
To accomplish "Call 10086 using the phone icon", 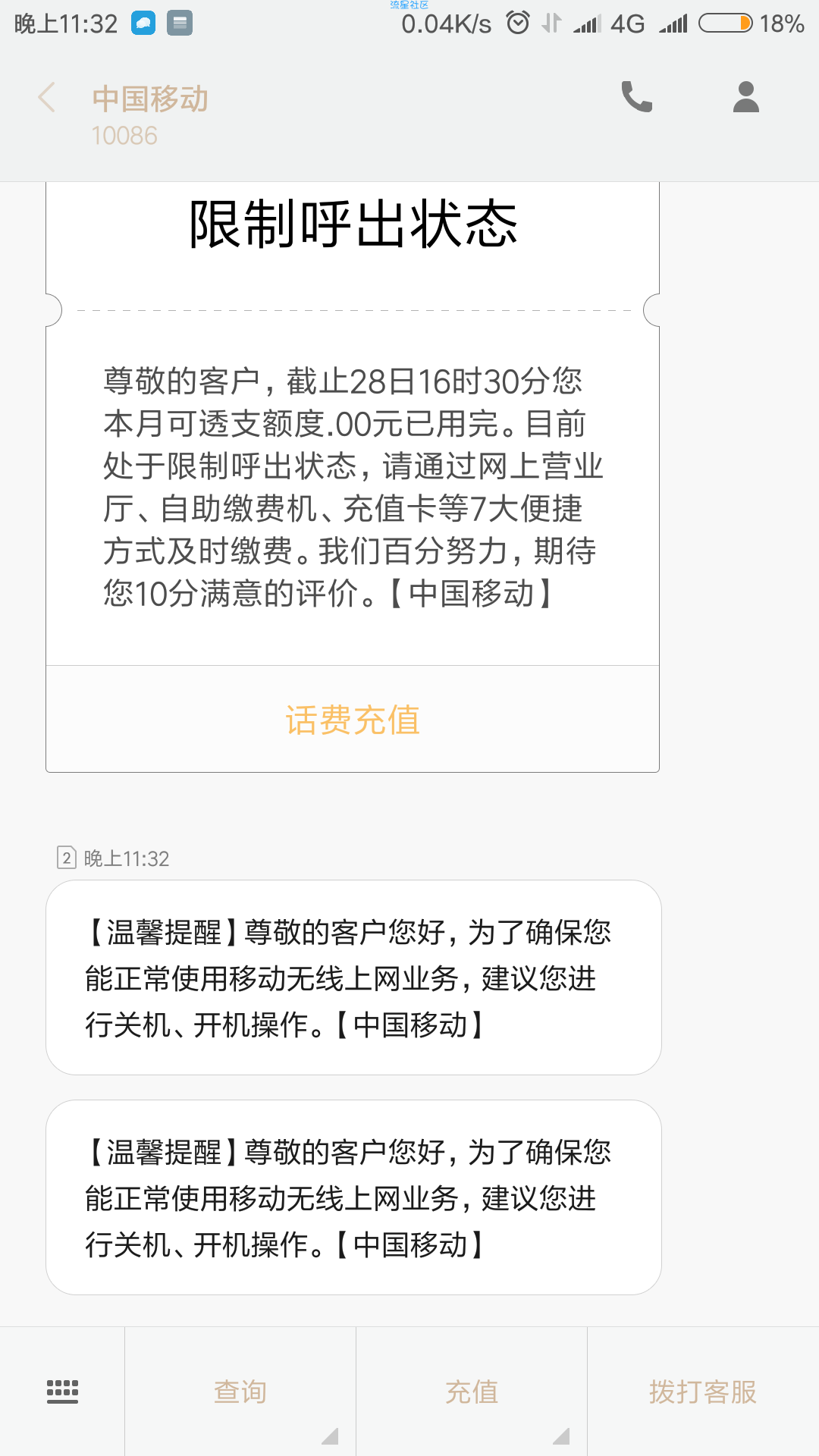I will [636, 97].
